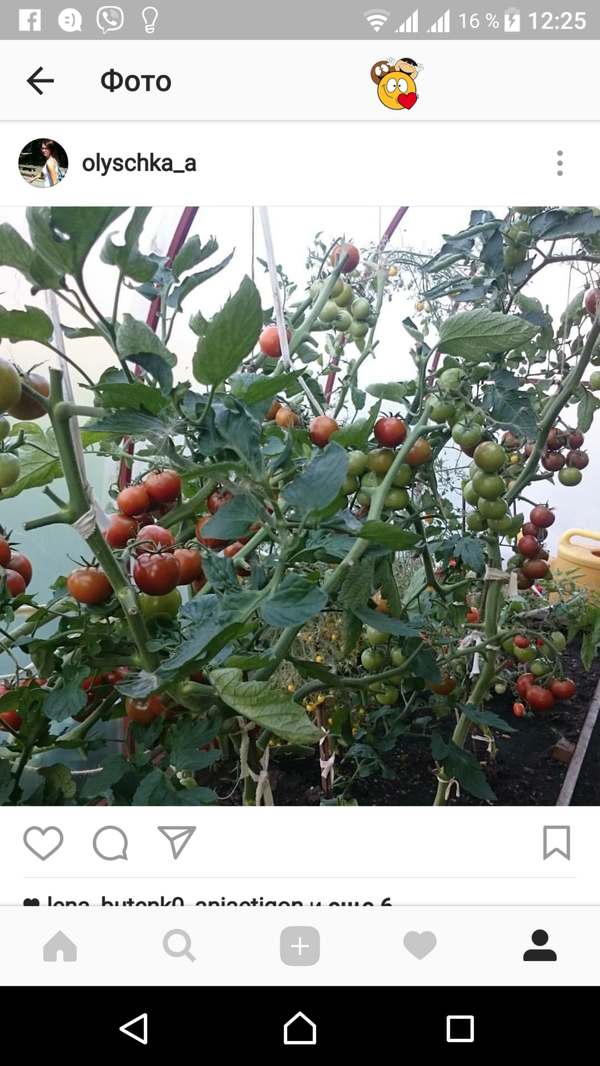Screen dimensions: 600x1066
Task: Switch to the Home feed tab
Action: (x=60, y=945)
